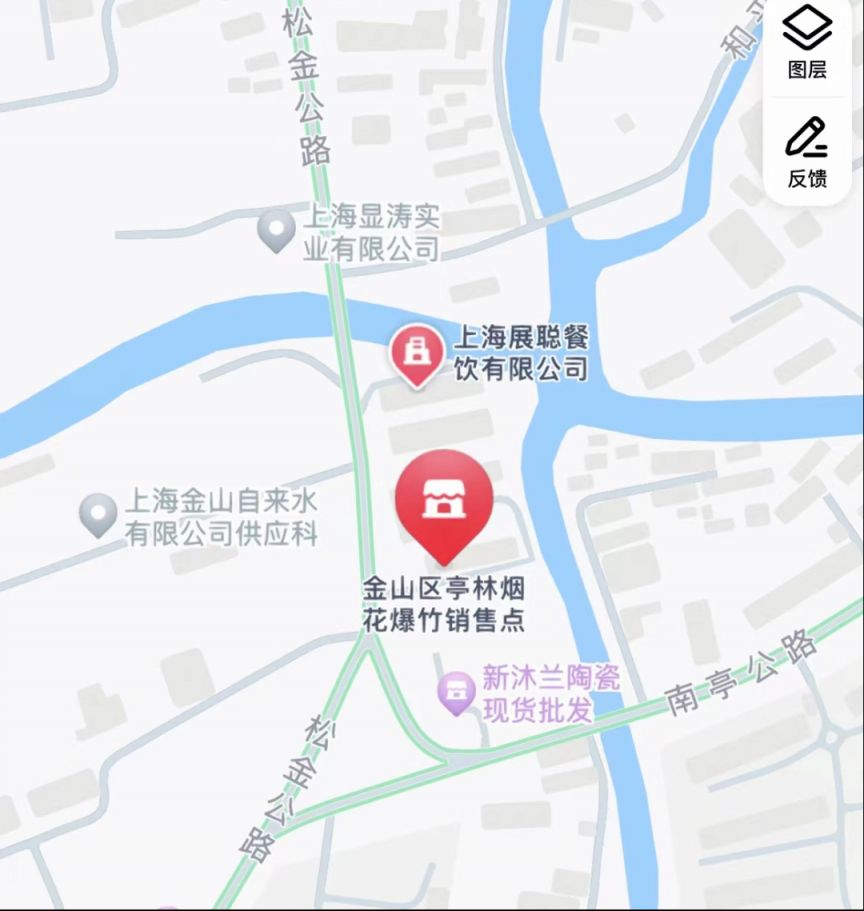Open the 图层 map layers panel
Screen dimensions: 864x911
tap(806, 45)
